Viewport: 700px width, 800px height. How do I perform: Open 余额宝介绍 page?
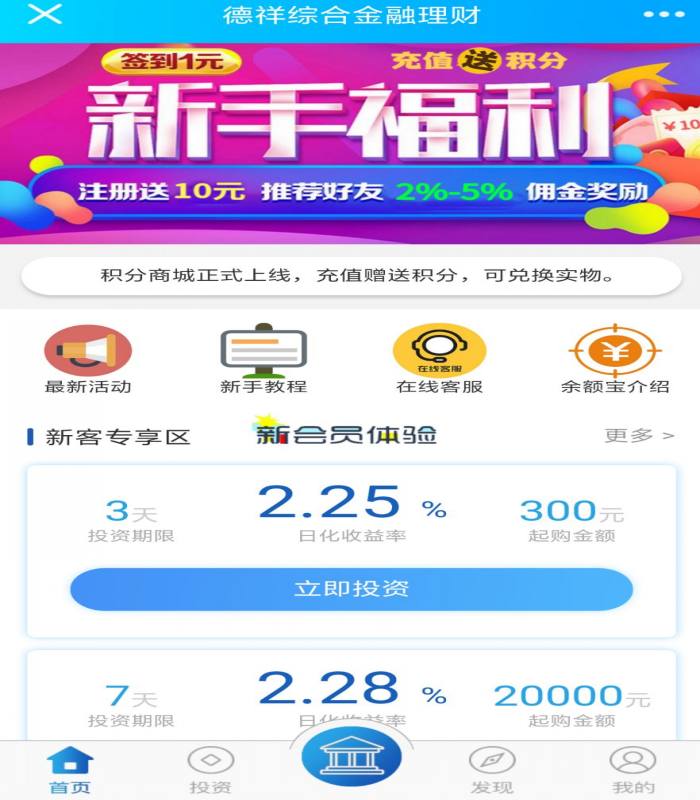coord(614,360)
